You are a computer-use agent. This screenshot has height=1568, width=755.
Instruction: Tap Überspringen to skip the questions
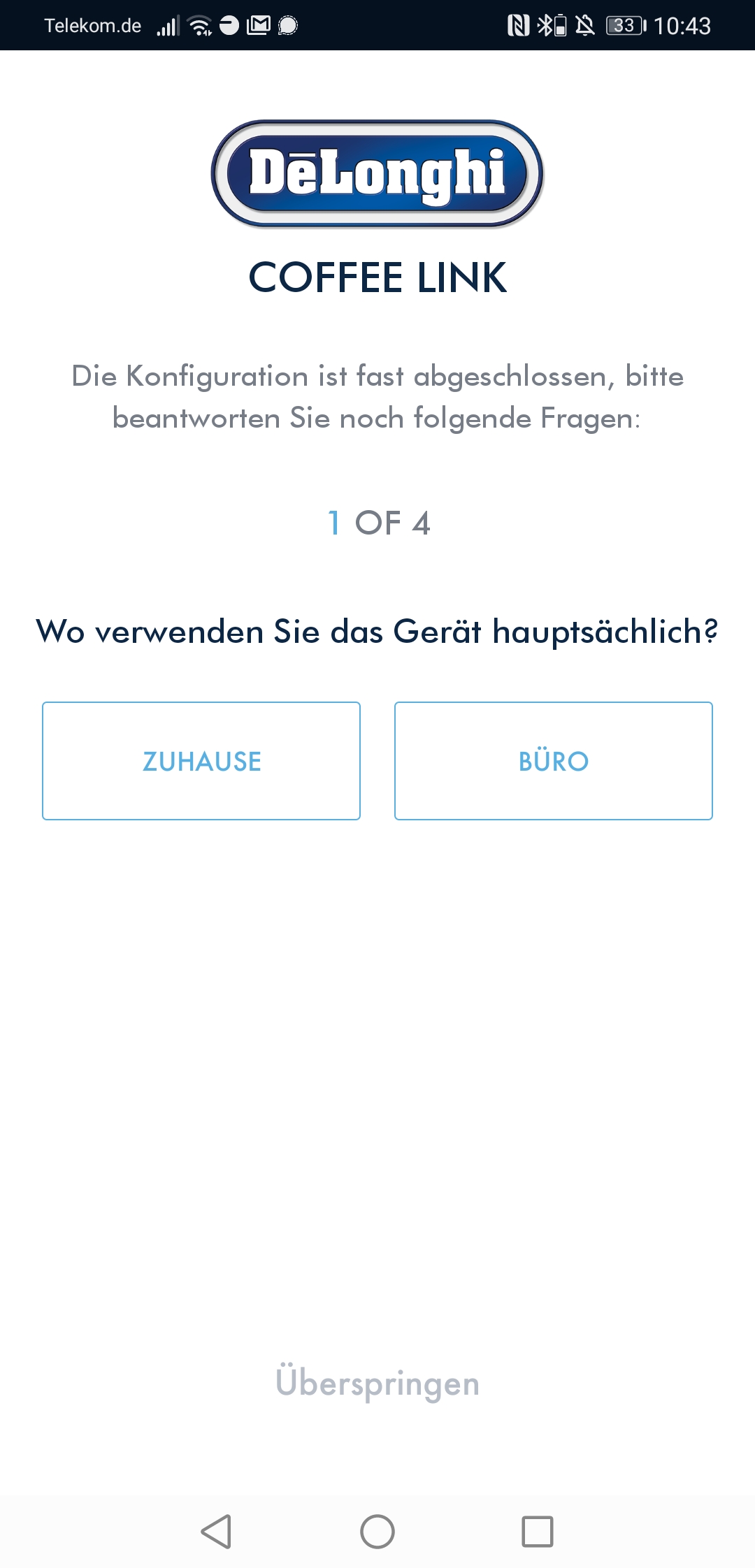pos(377,1383)
